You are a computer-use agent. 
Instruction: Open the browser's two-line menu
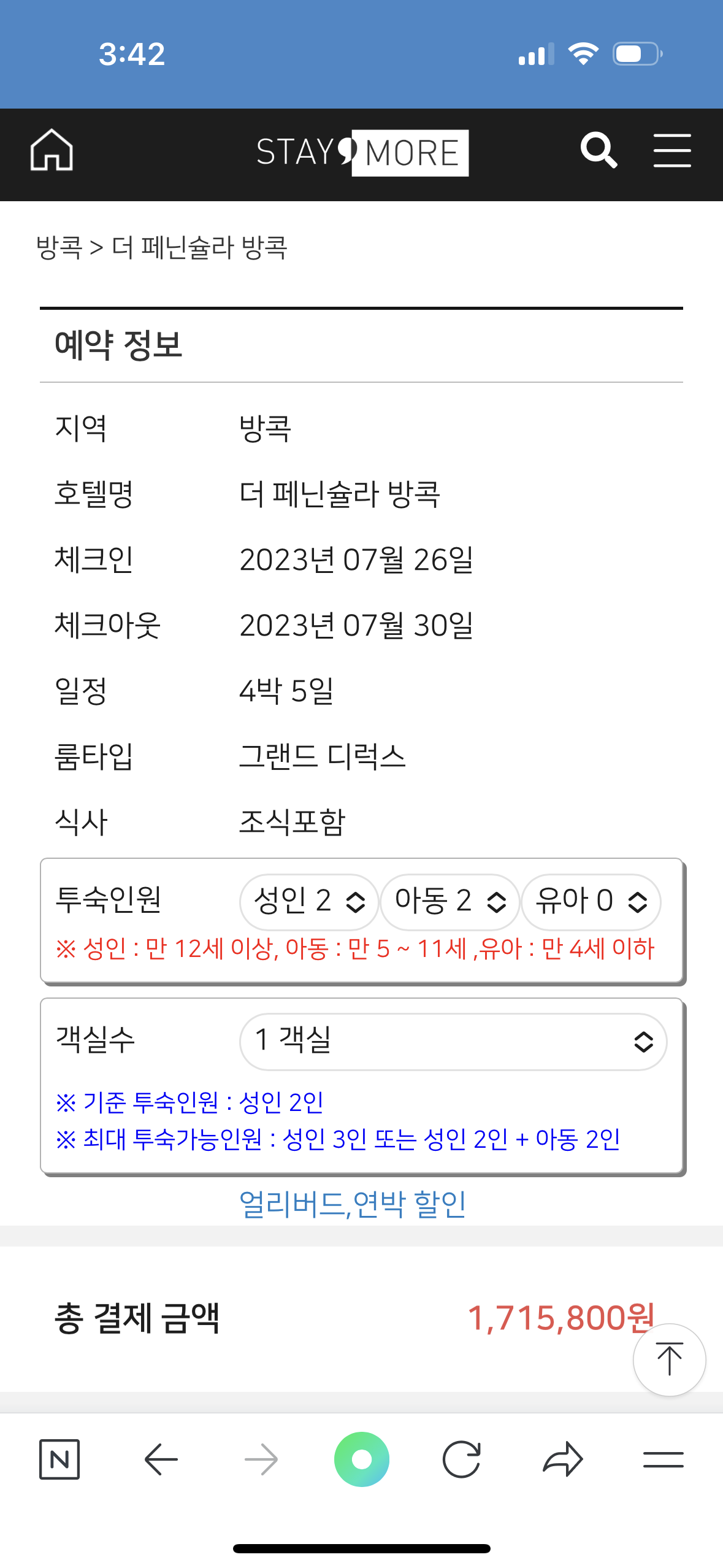coord(664,1459)
